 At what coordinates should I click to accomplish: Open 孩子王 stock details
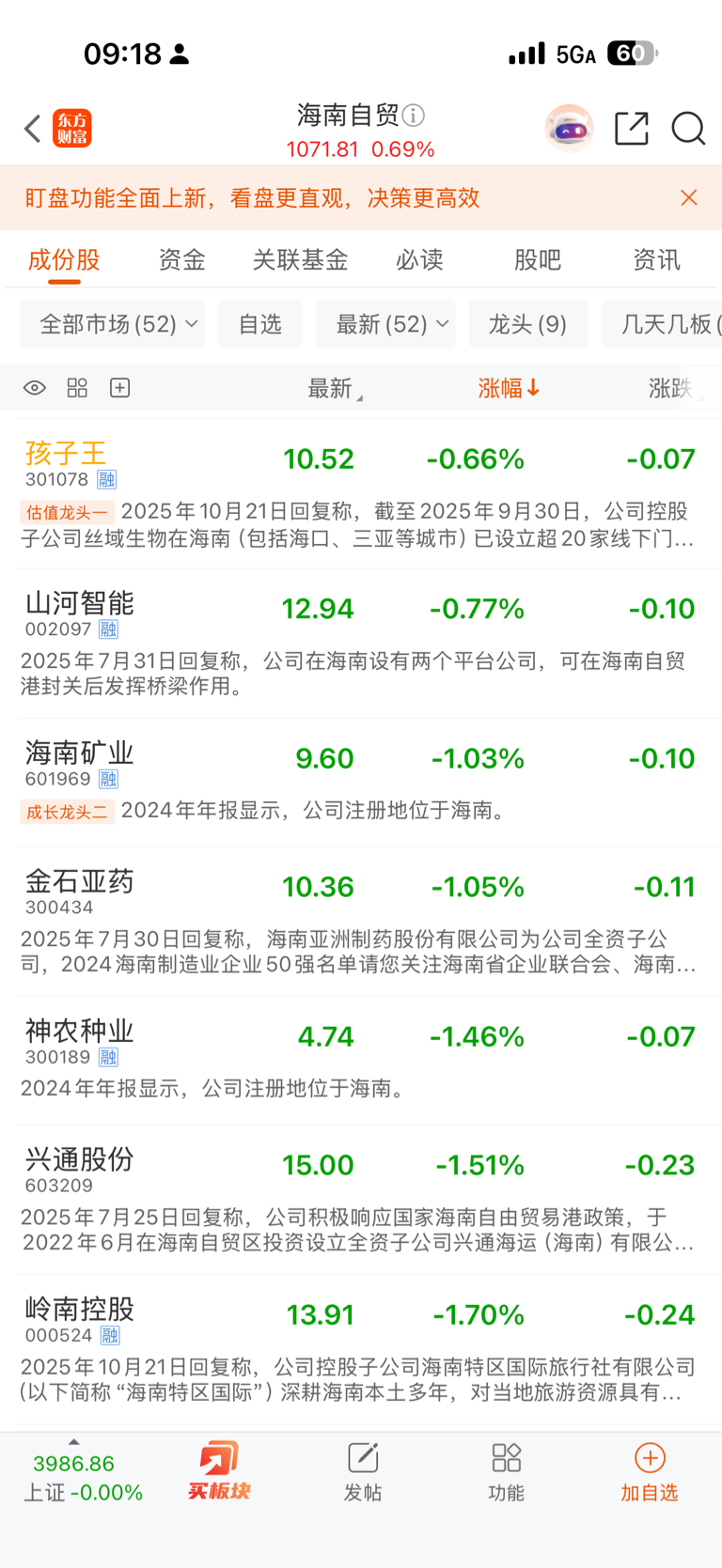[66, 456]
